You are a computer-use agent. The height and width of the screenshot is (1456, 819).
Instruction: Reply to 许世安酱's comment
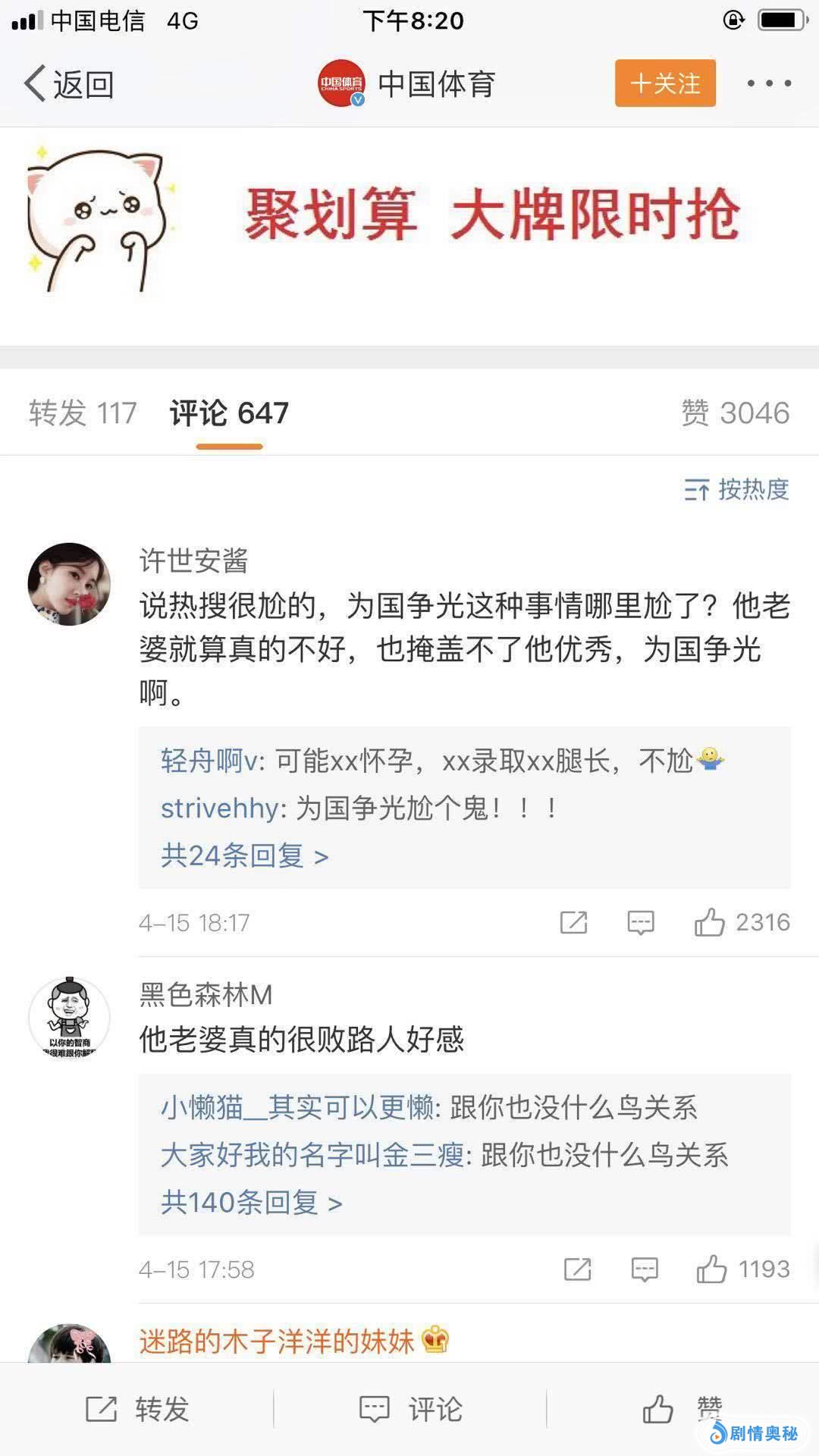pyautogui.click(x=641, y=922)
